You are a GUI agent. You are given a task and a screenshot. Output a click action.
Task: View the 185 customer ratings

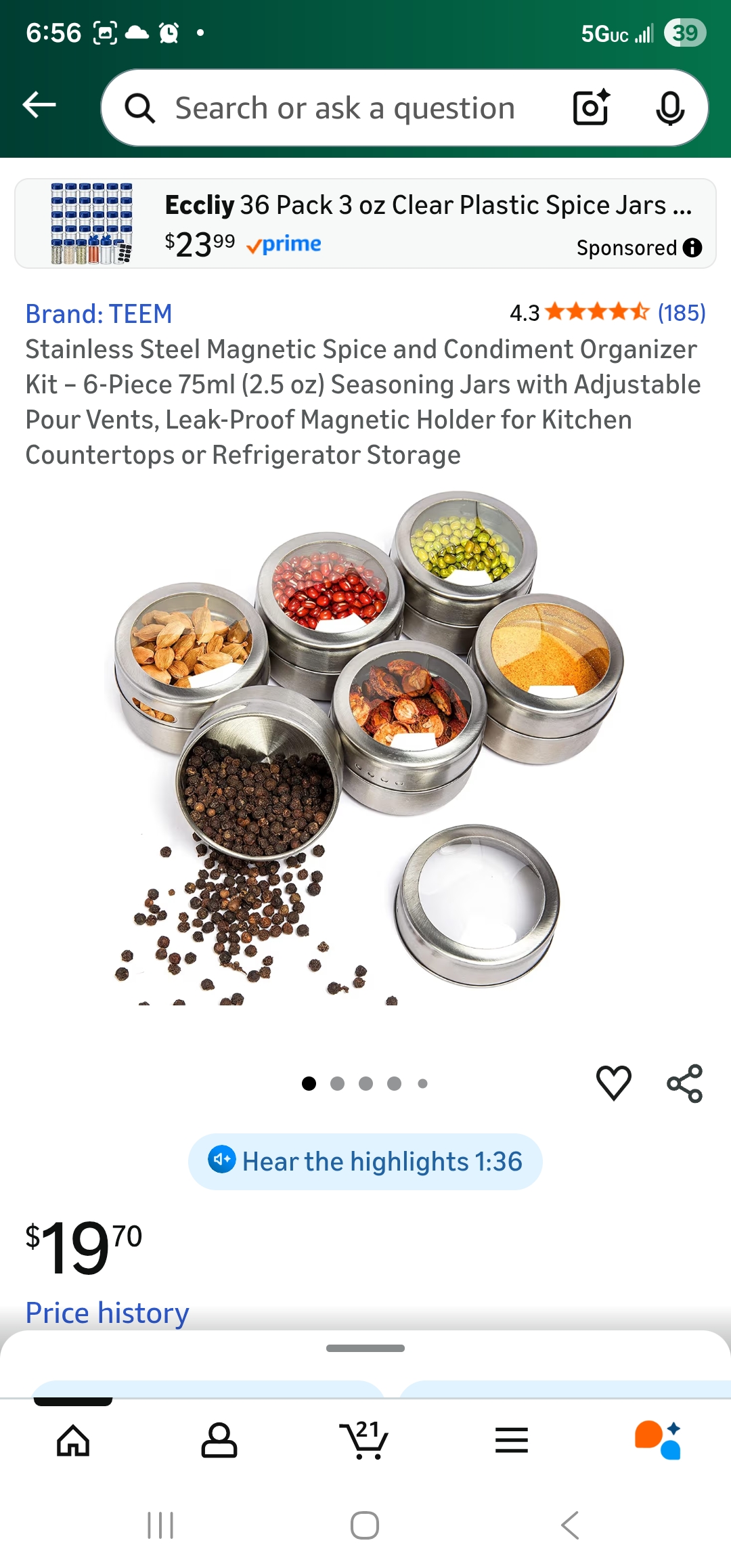click(681, 313)
